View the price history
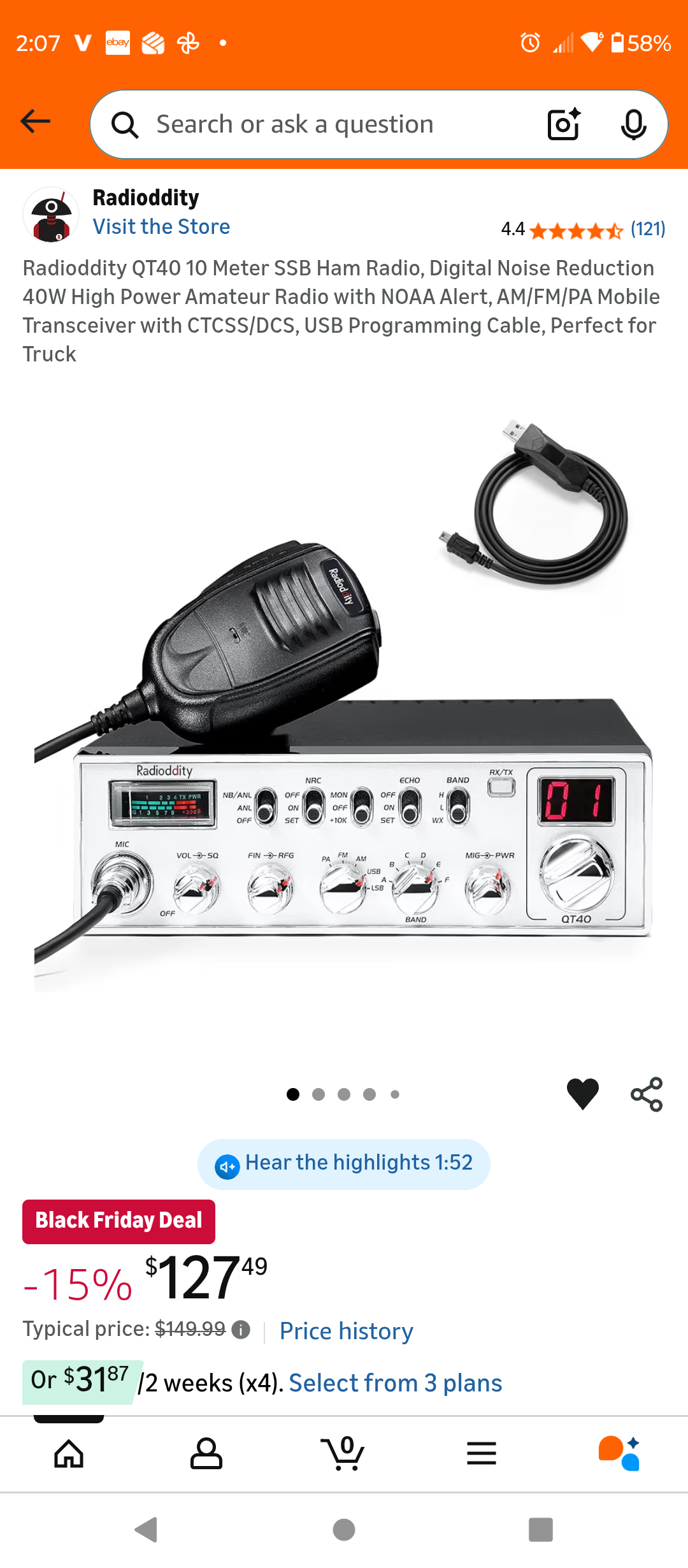688x1568 pixels. click(x=347, y=1331)
